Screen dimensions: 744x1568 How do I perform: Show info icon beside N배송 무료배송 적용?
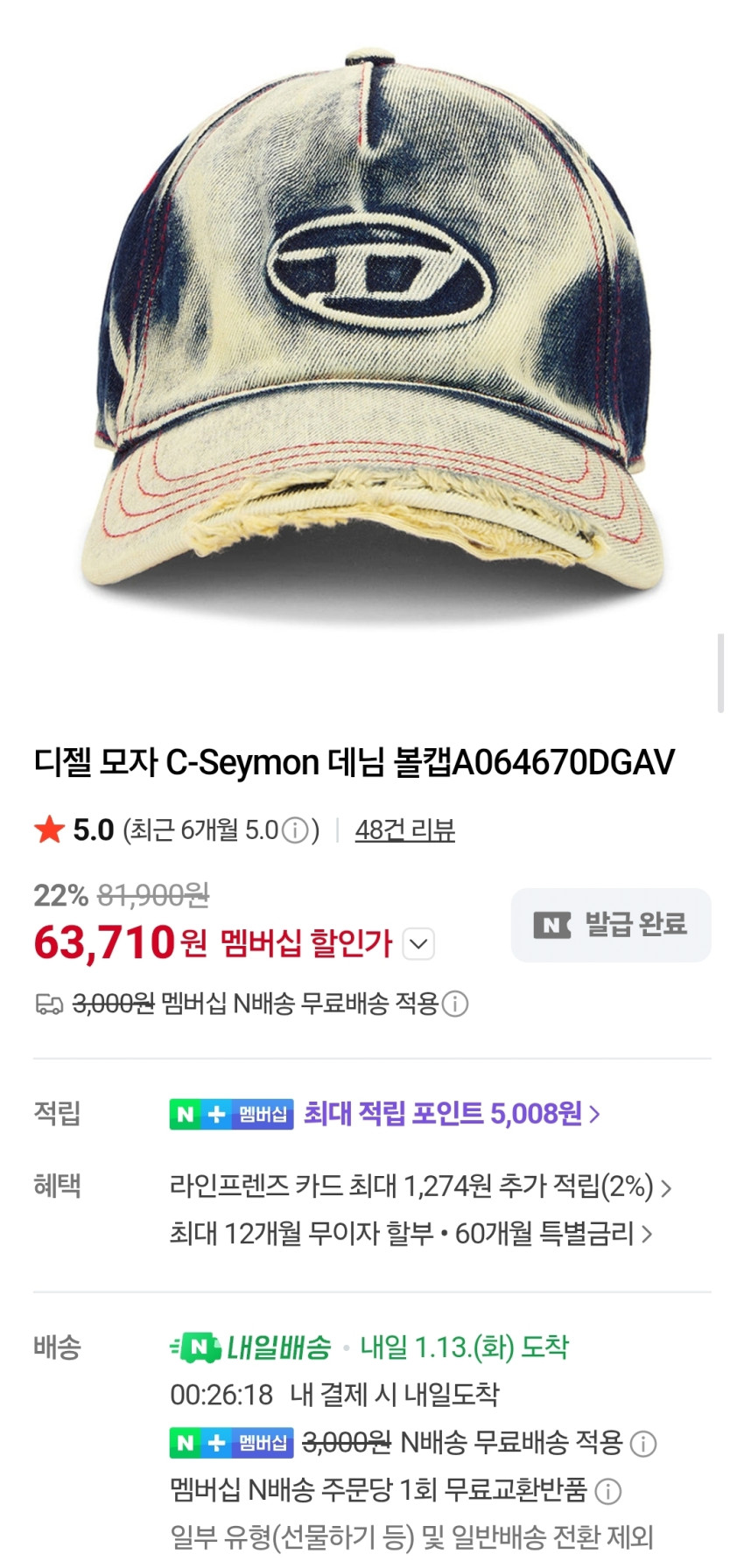[643, 1443]
